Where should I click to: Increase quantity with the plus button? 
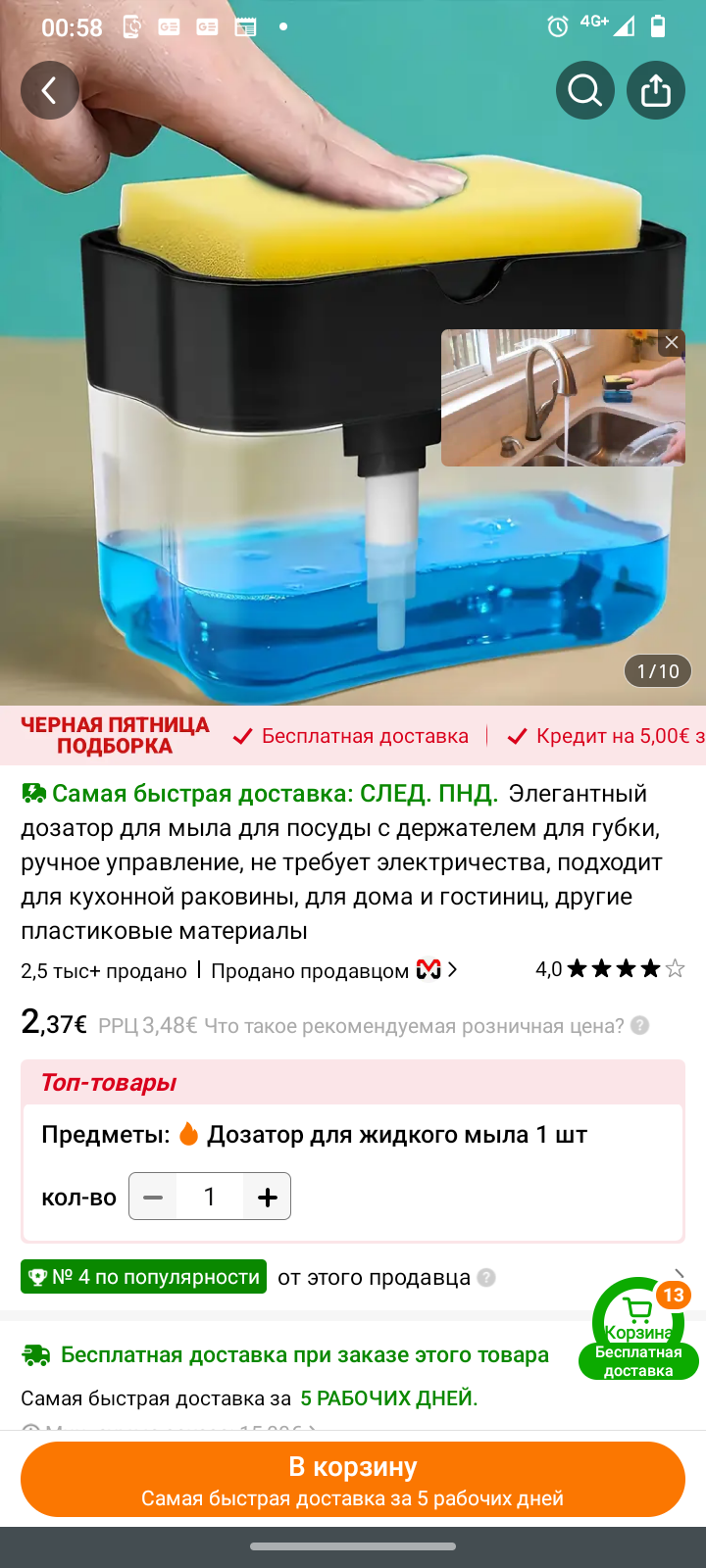(x=267, y=1197)
